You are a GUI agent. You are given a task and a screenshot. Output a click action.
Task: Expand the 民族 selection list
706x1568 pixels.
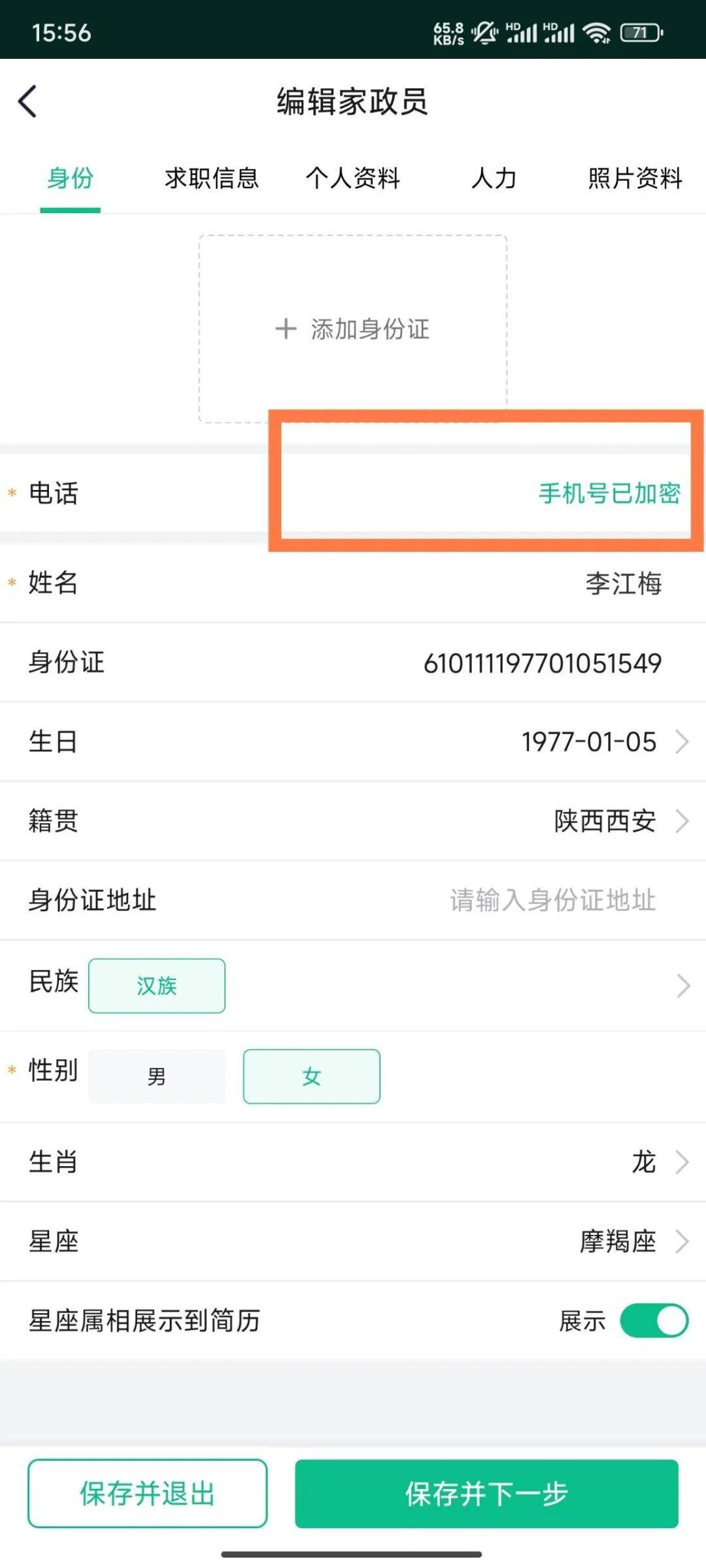(682, 986)
